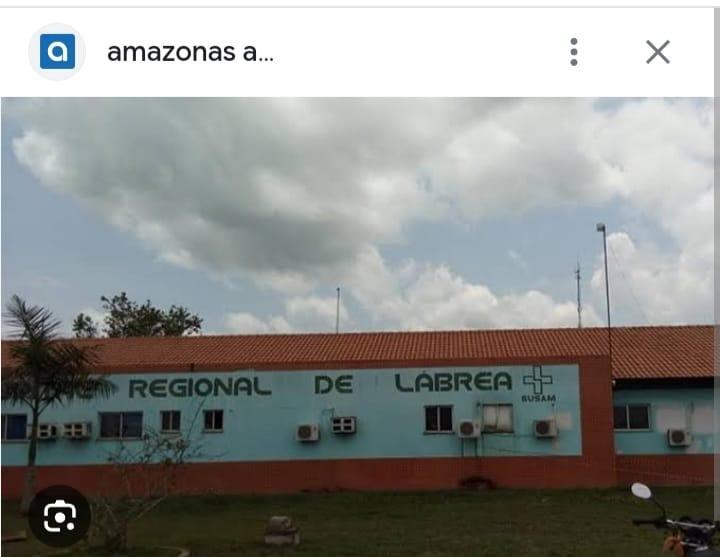The height and width of the screenshot is (557, 720).
Task: Close the image viewer
Action: [x=657, y=52]
